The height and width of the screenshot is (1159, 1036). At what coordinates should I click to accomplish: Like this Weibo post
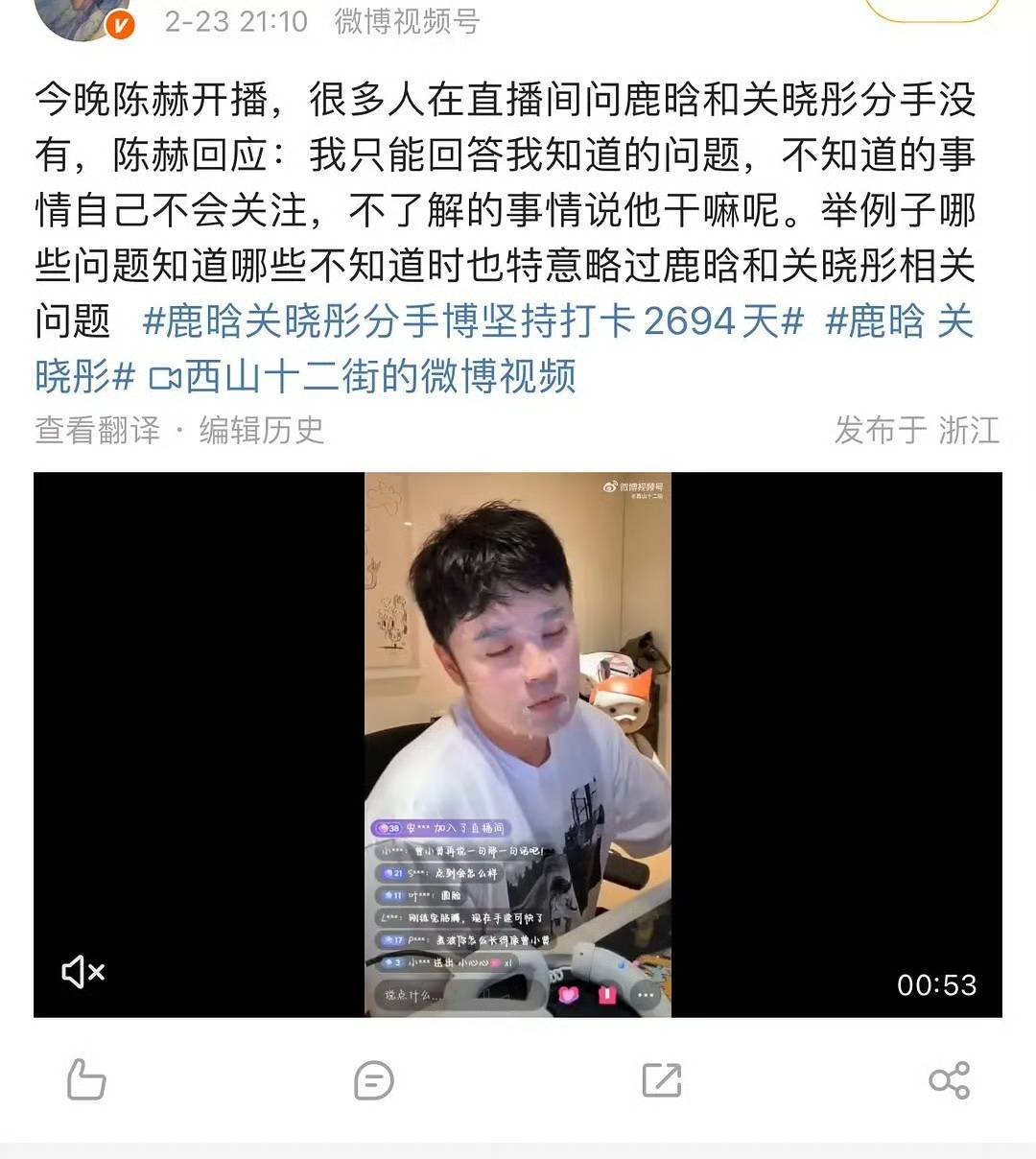tap(86, 1080)
